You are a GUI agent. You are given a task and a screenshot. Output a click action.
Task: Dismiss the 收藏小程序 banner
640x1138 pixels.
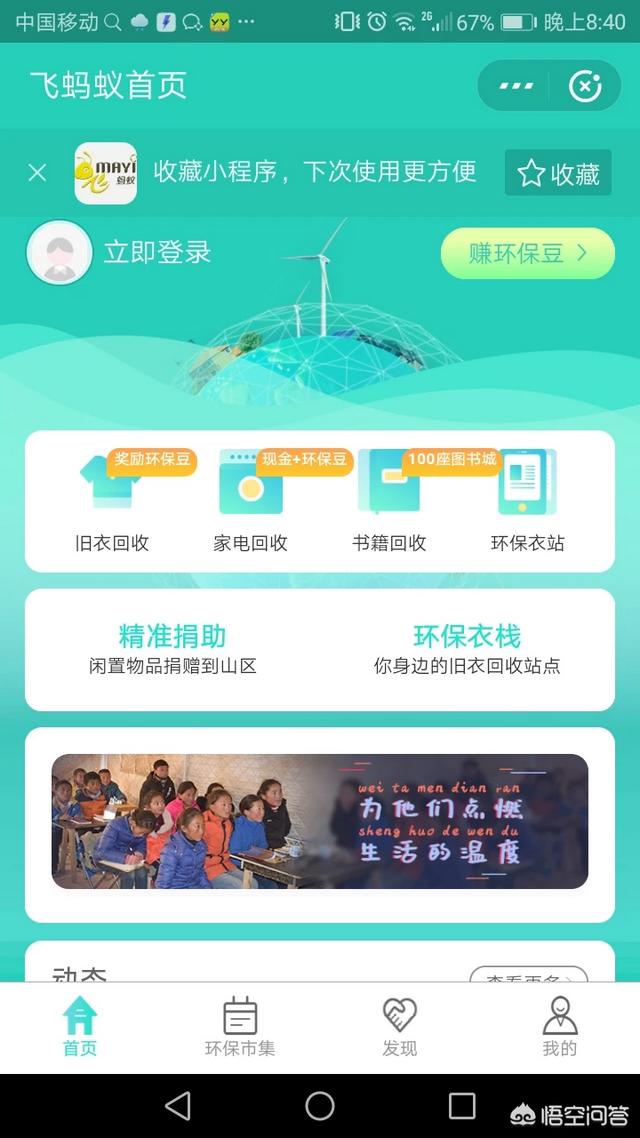pos(37,173)
